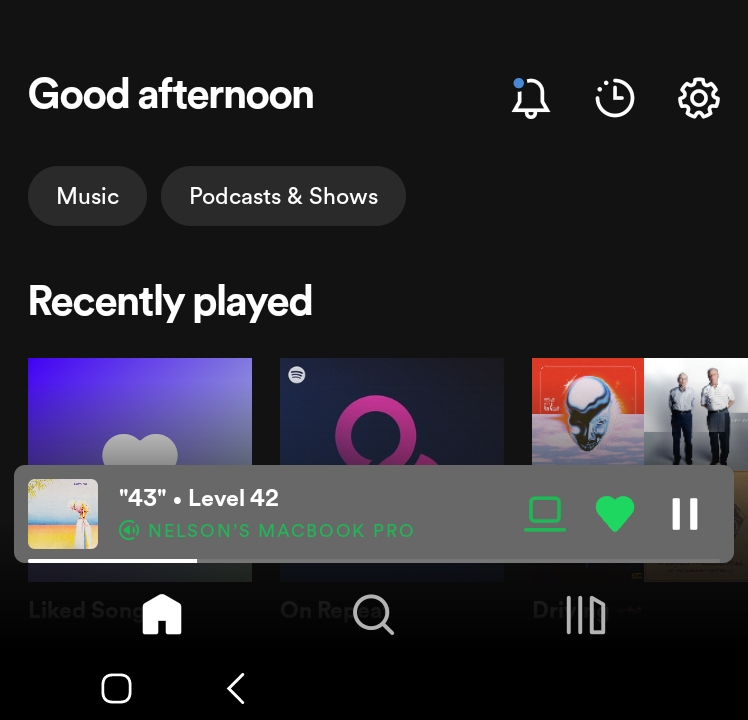Open the settings gear
This screenshot has width=748, height=720.
(699, 98)
